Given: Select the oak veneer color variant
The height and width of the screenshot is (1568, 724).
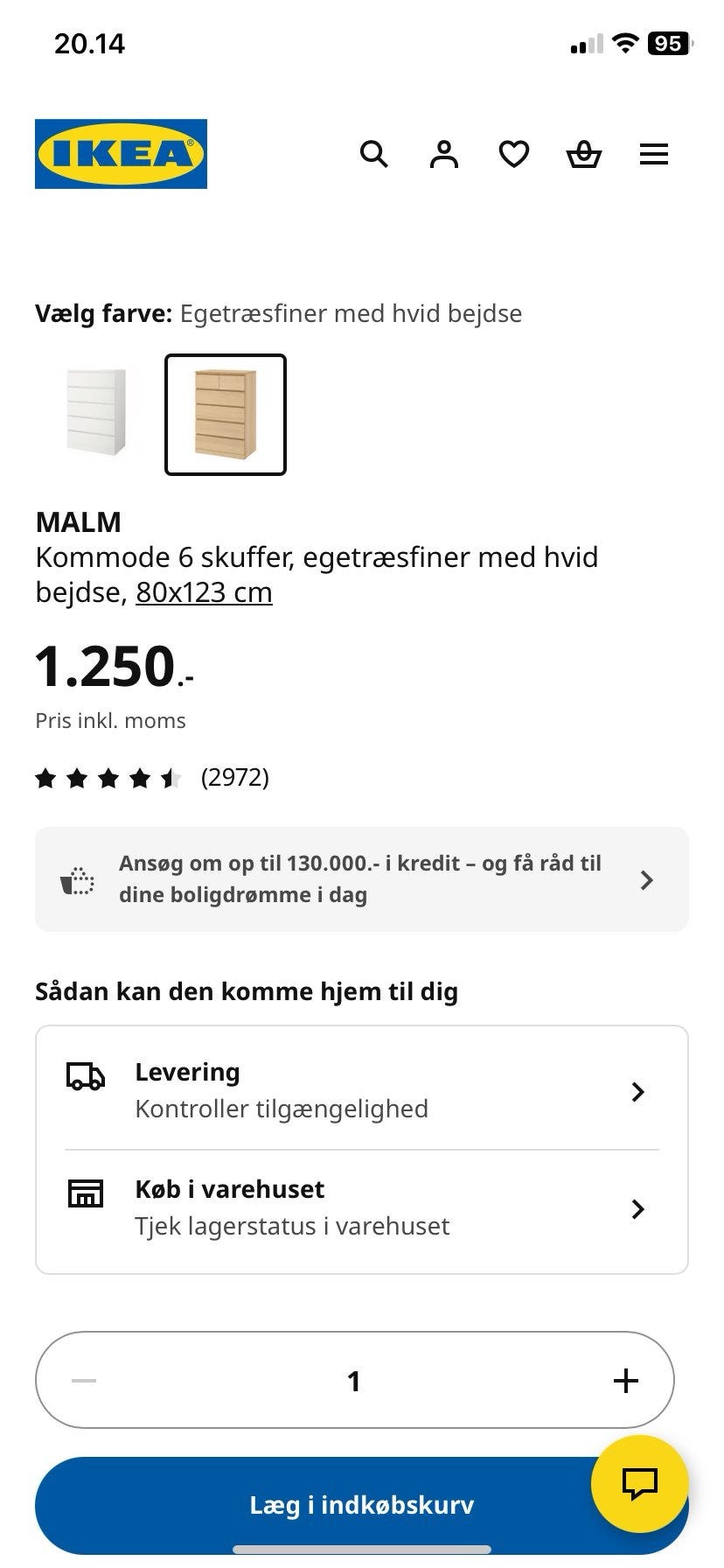Looking at the screenshot, I should [x=225, y=415].
